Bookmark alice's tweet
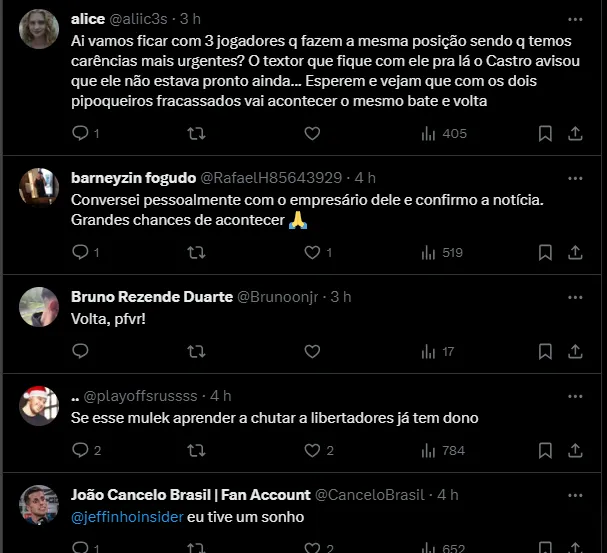 pyautogui.click(x=546, y=133)
